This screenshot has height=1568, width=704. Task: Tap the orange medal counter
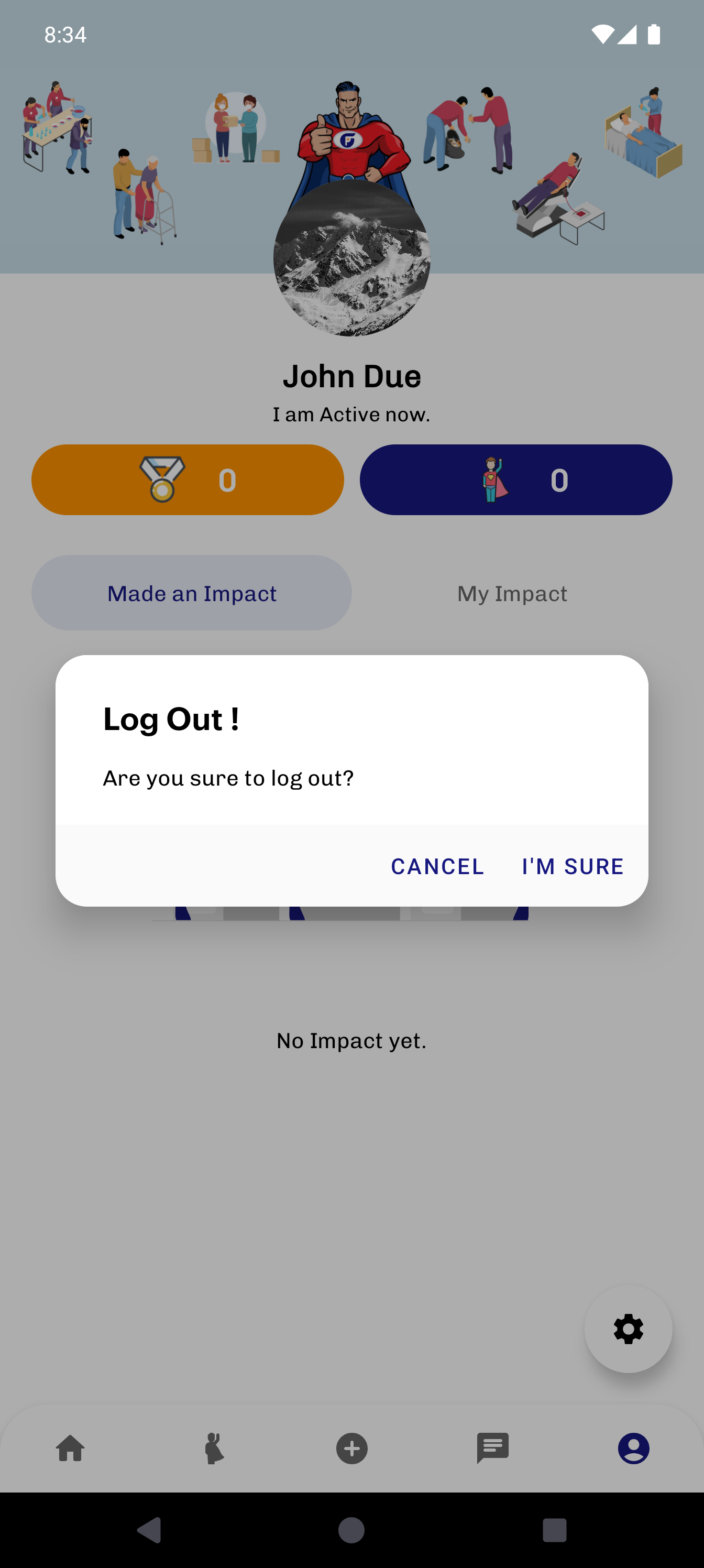(188, 480)
